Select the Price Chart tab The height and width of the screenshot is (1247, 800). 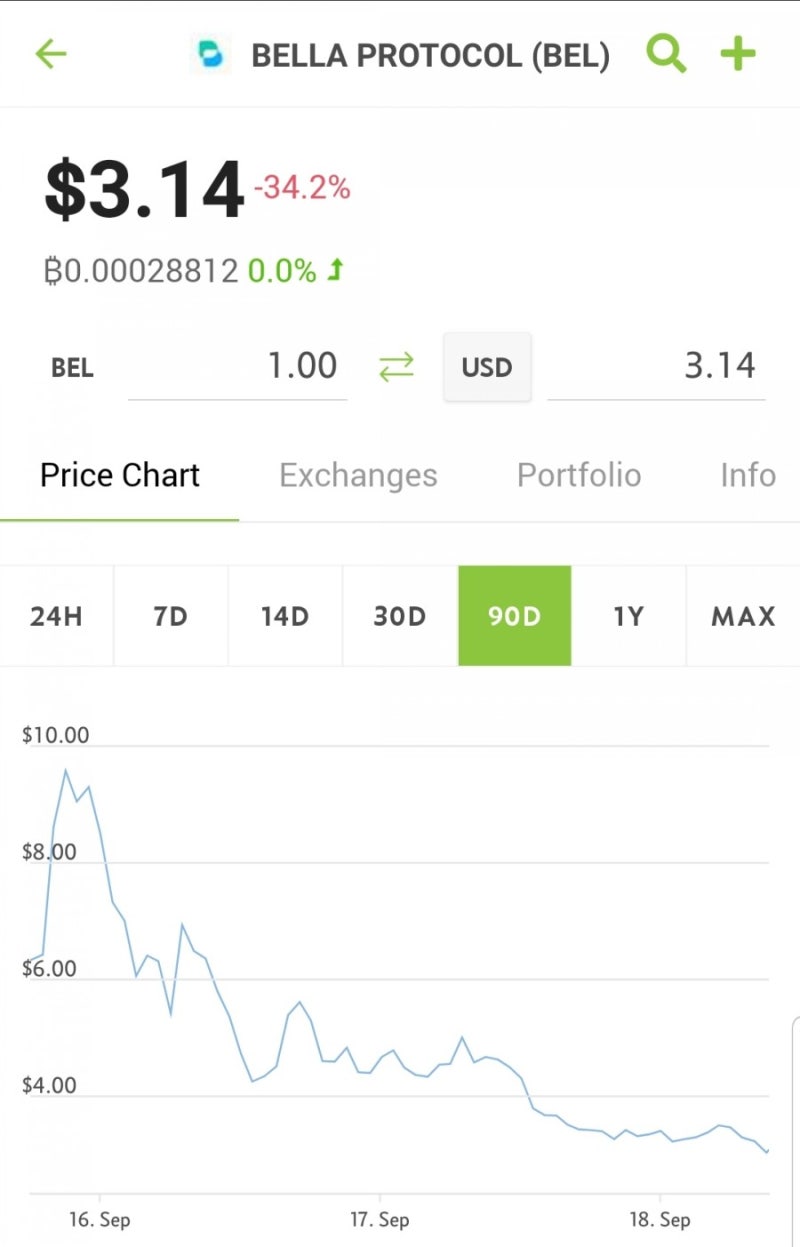pos(120,475)
